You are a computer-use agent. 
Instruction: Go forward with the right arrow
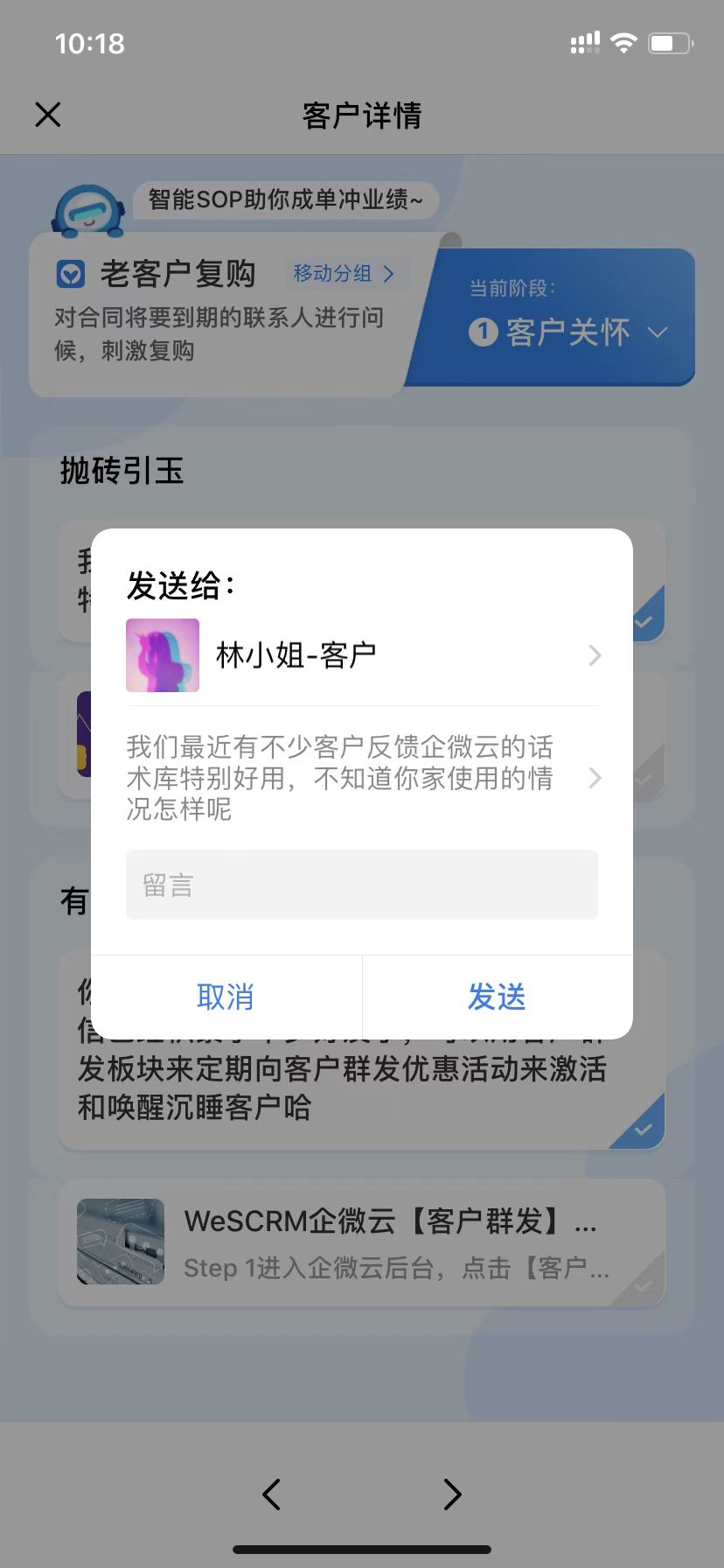click(x=452, y=1494)
